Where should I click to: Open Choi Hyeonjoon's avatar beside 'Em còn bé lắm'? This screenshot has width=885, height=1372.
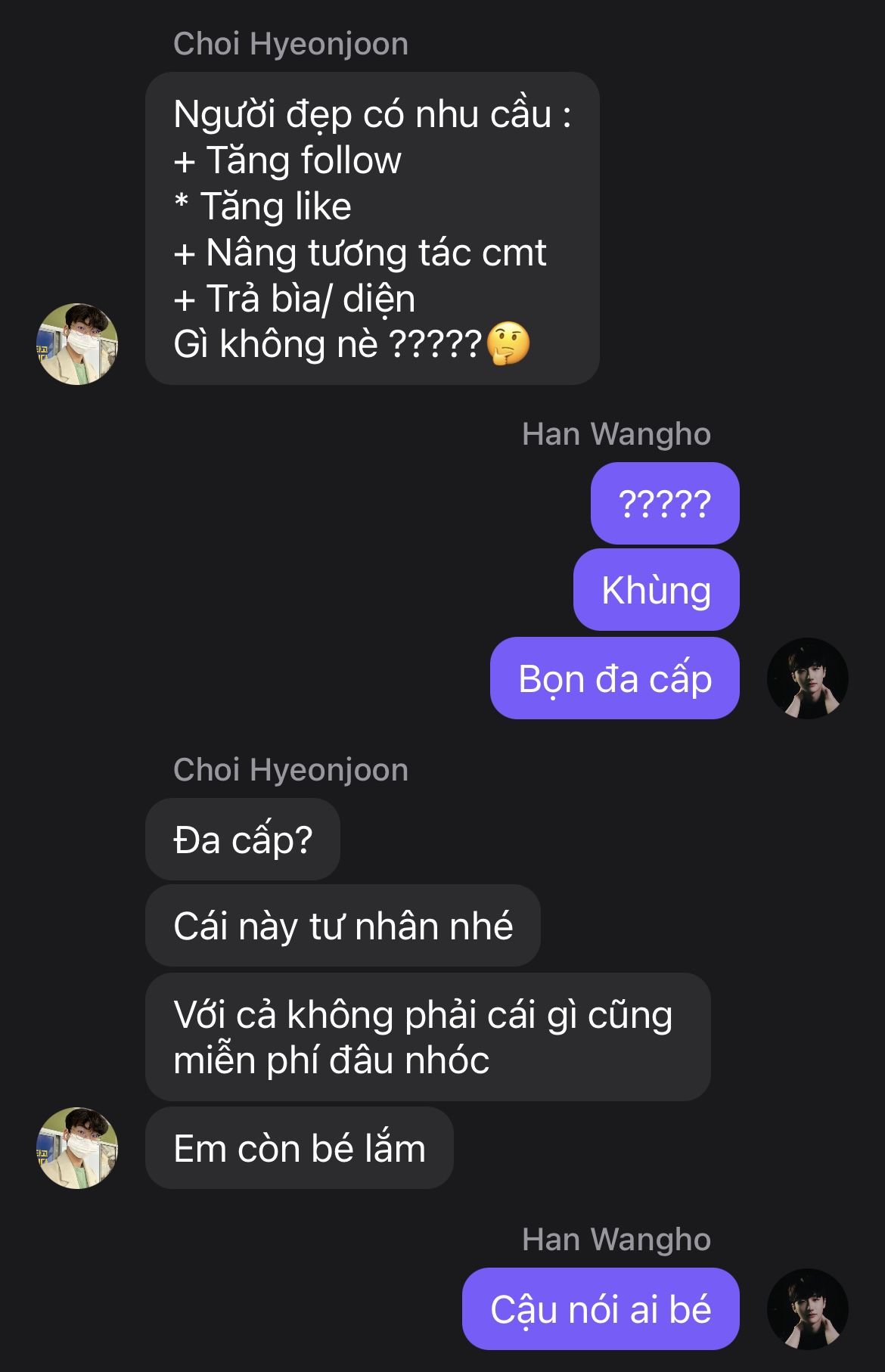[77, 1147]
